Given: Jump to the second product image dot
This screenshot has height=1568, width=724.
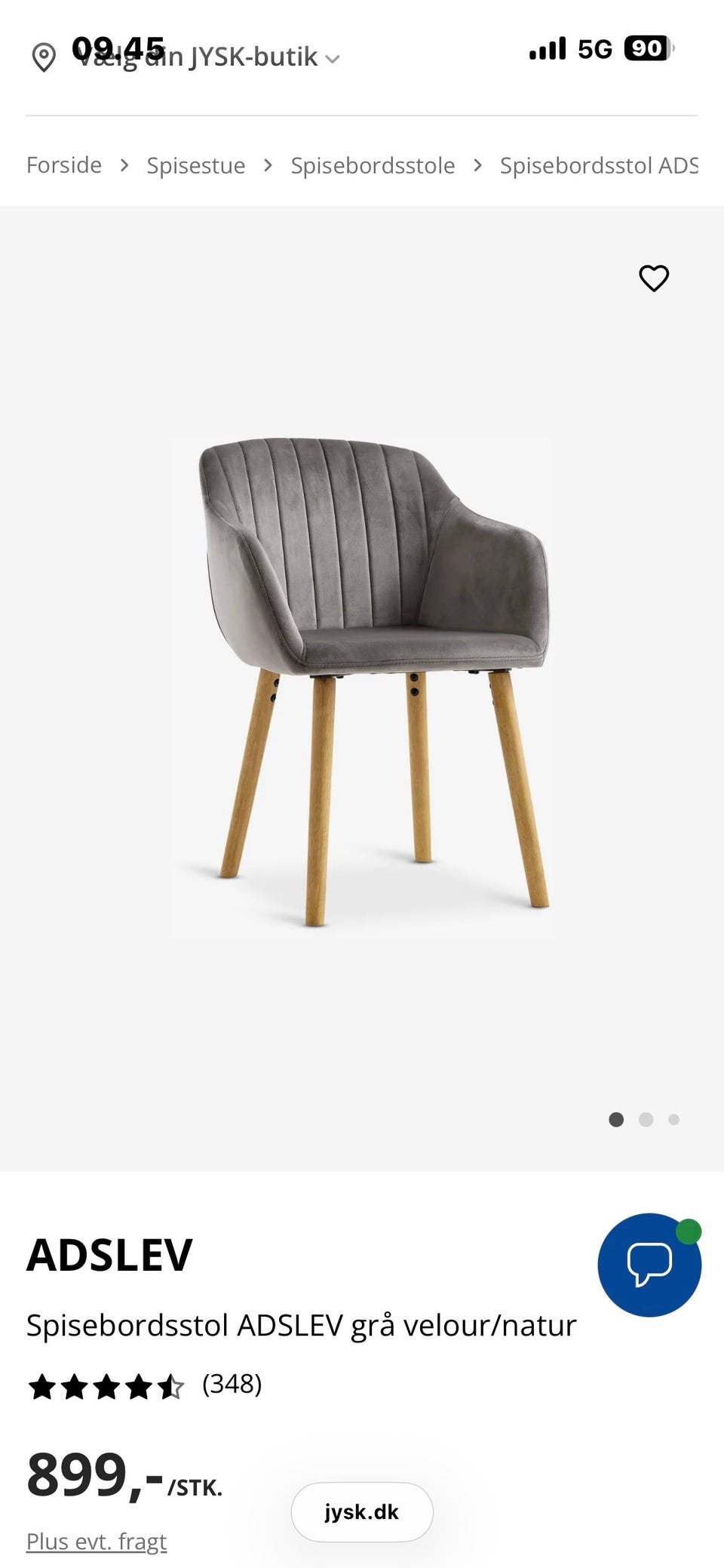Looking at the screenshot, I should tap(646, 1120).
